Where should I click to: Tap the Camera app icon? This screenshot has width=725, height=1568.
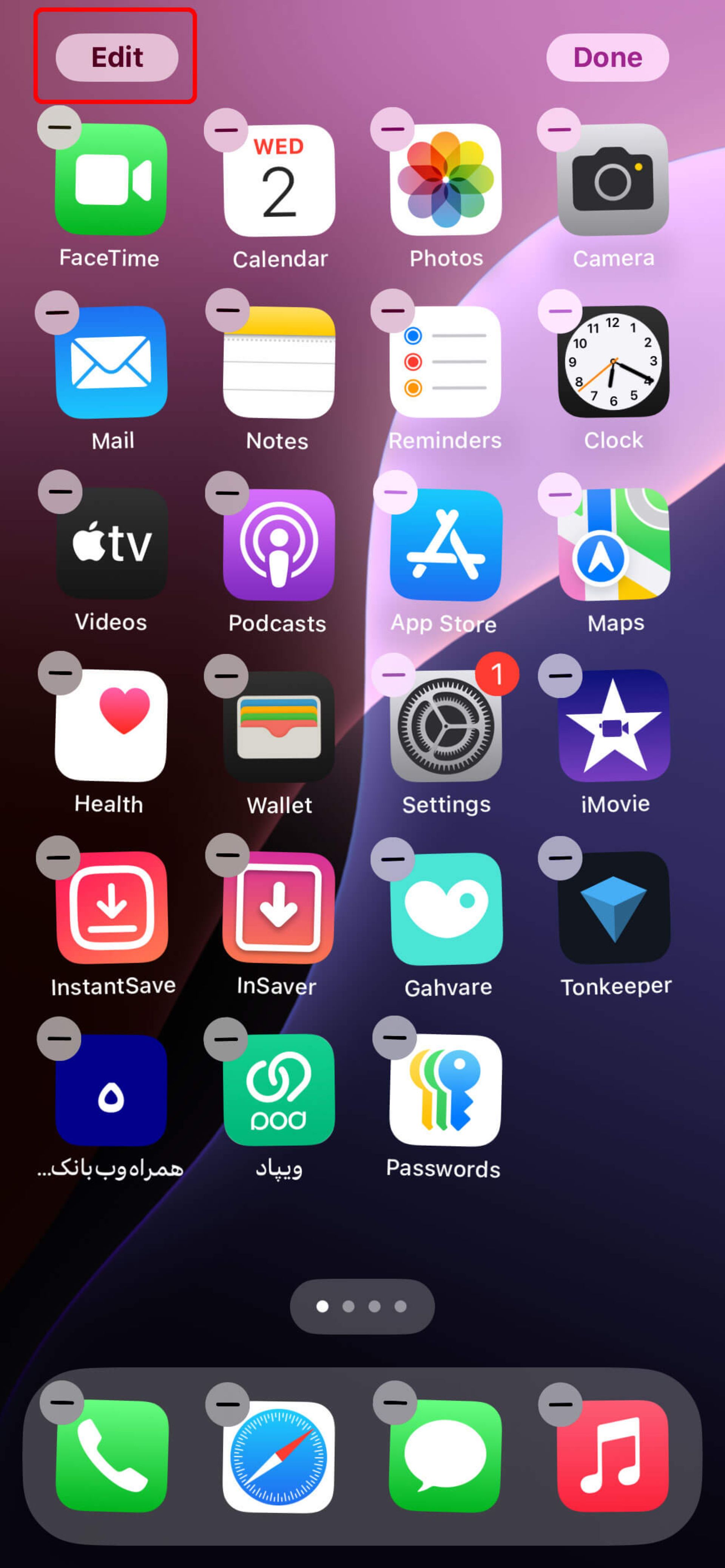(x=613, y=180)
